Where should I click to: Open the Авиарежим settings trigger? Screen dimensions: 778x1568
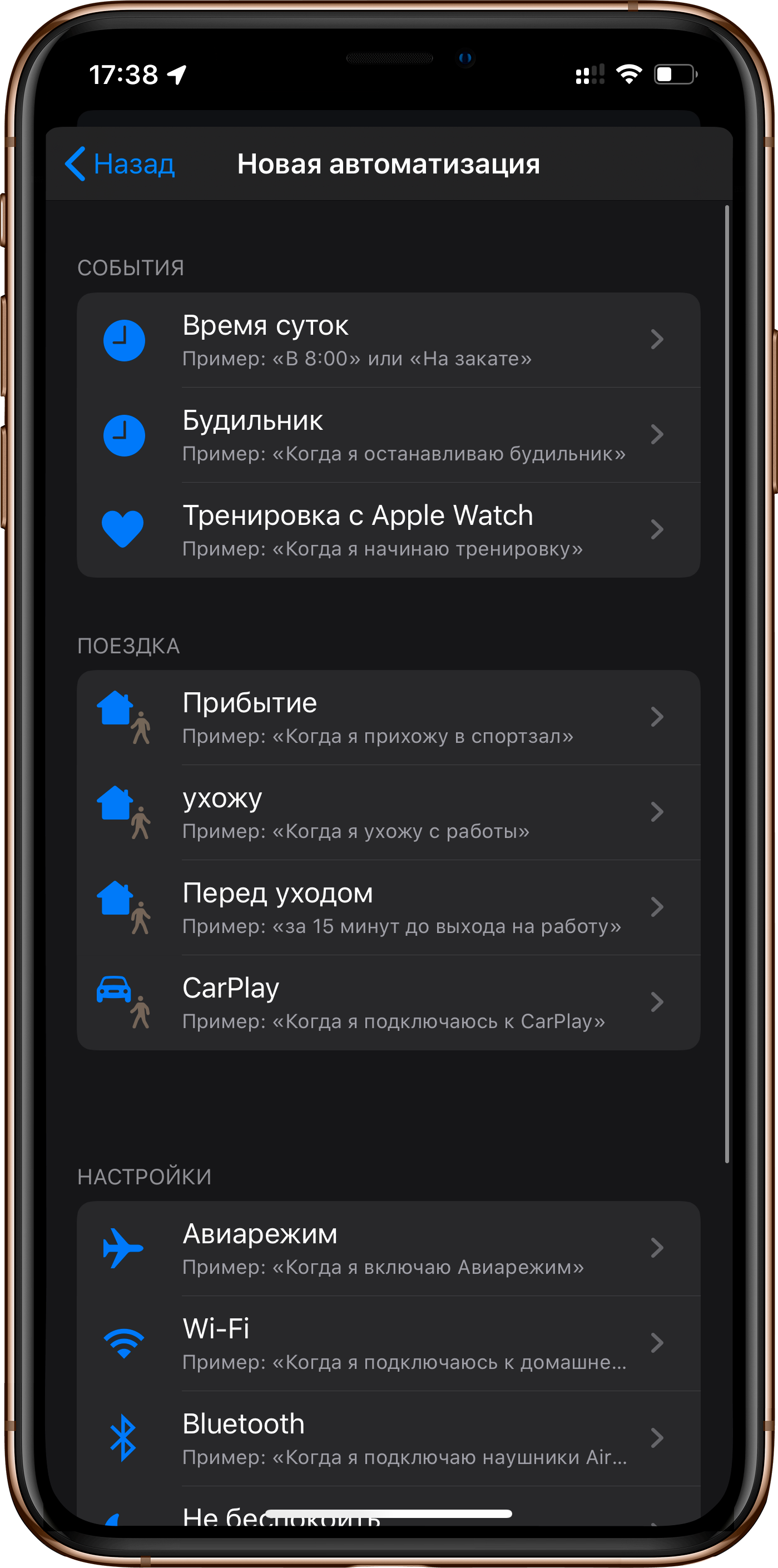388,1248
